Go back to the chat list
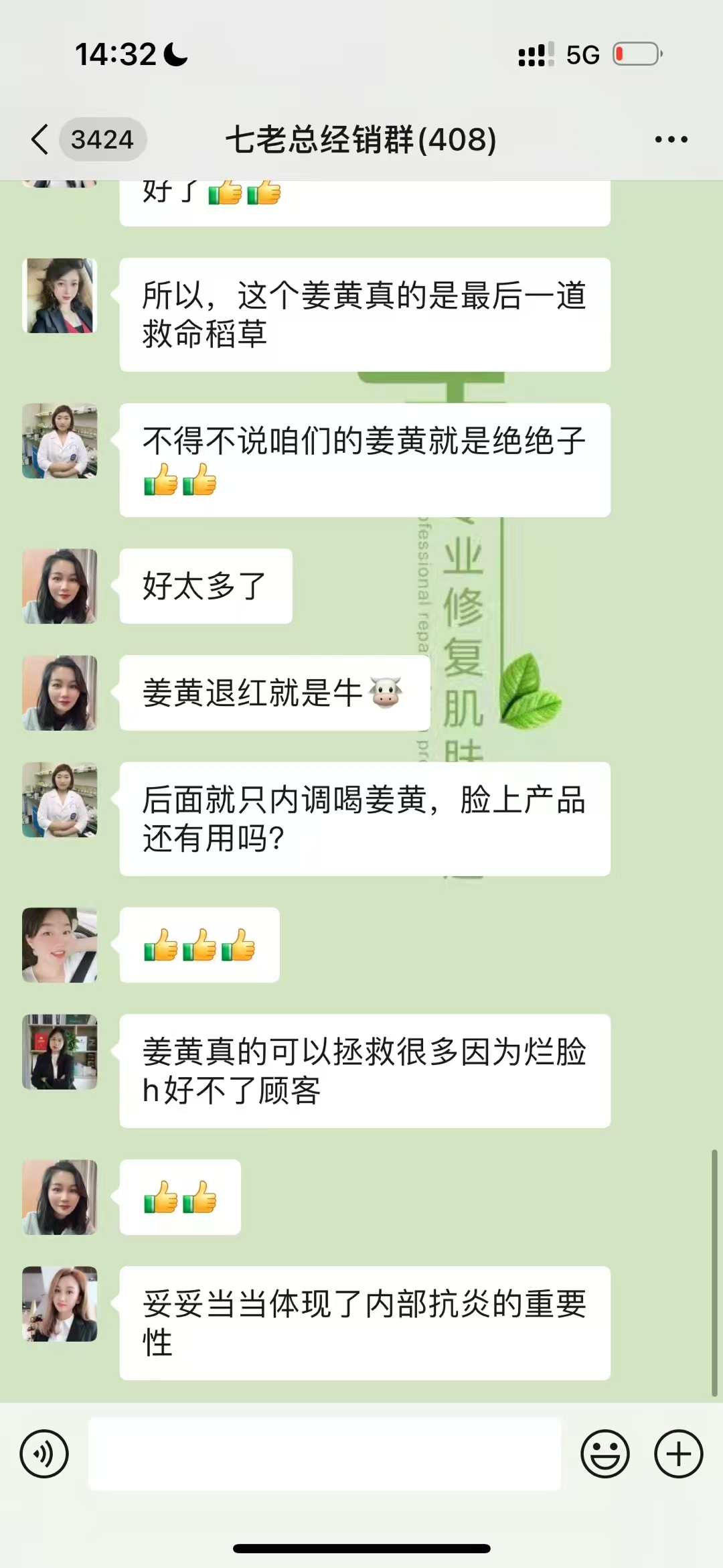 coord(40,139)
